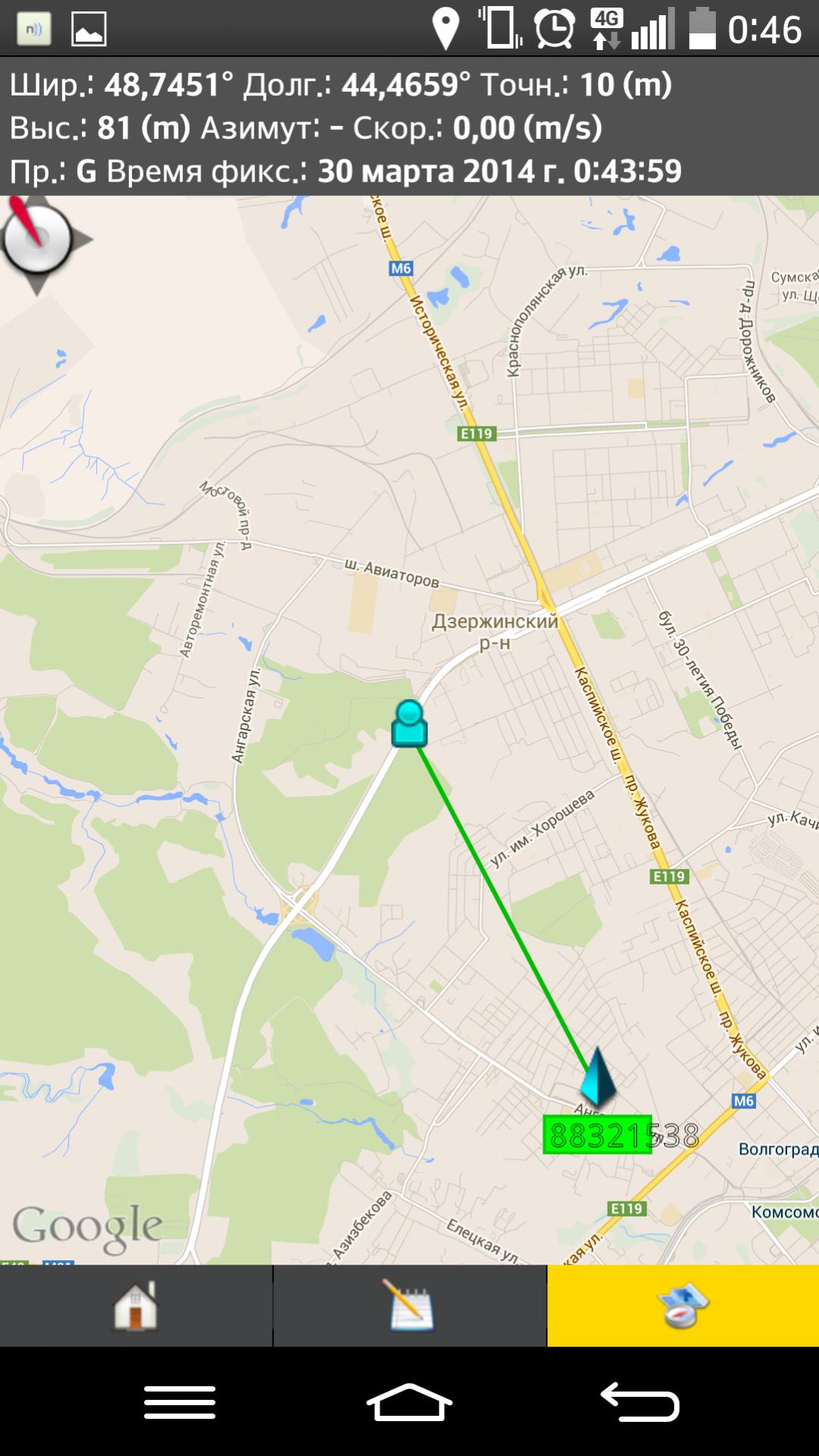Tap the teal person marker on map
This screenshot has width=819, height=1456.
[x=409, y=724]
